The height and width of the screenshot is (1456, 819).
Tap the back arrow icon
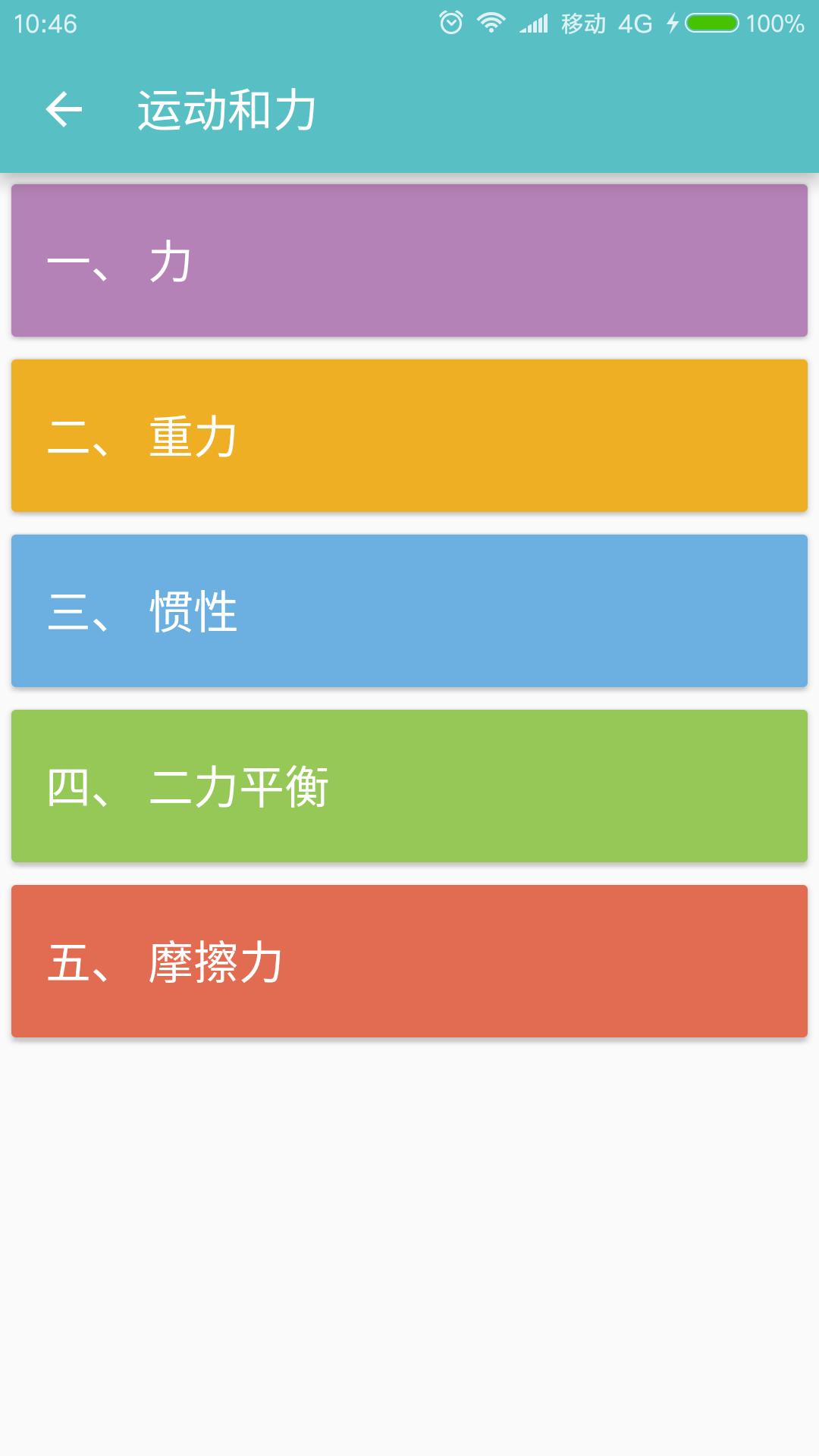pyautogui.click(x=63, y=109)
